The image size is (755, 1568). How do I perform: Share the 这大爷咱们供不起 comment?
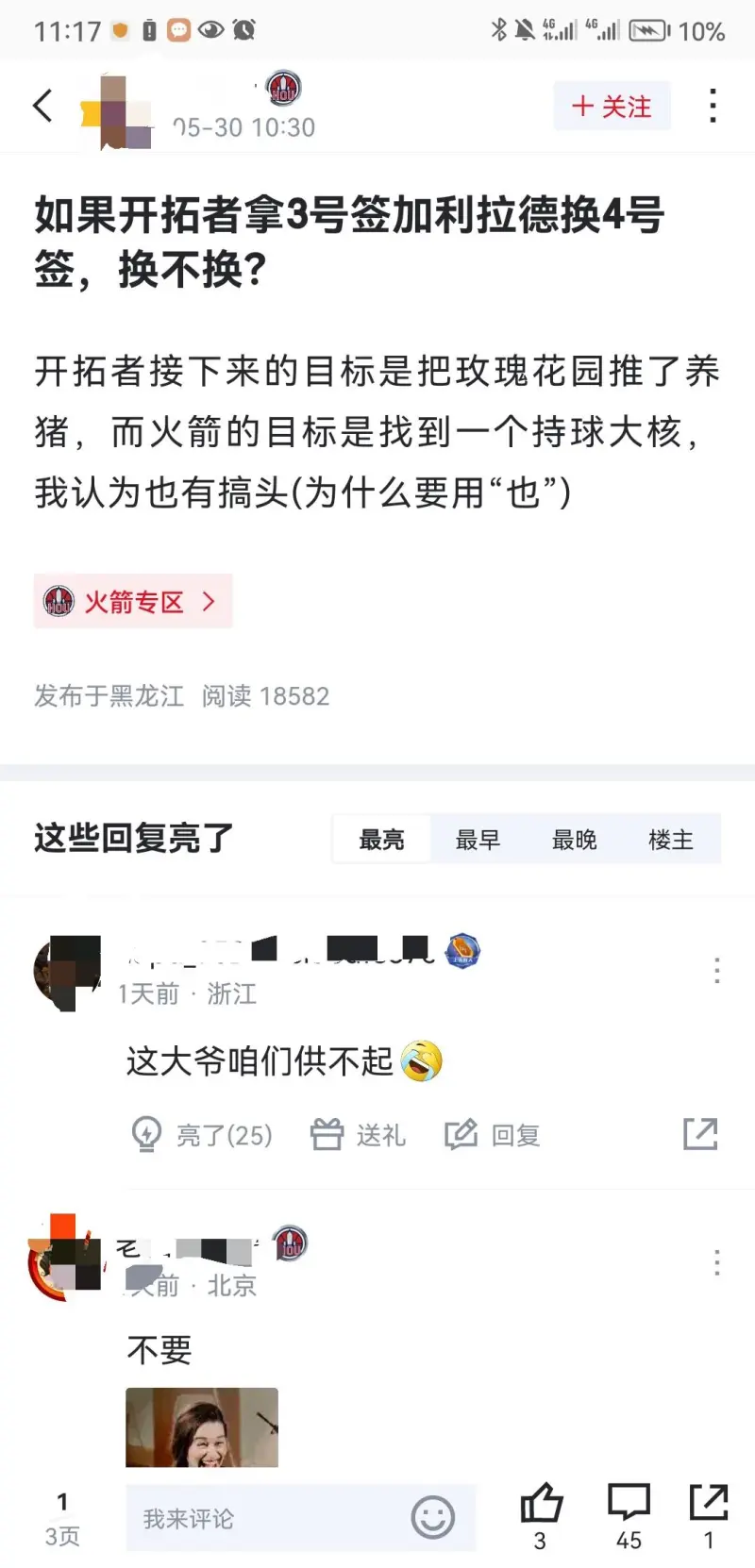tap(700, 1134)
